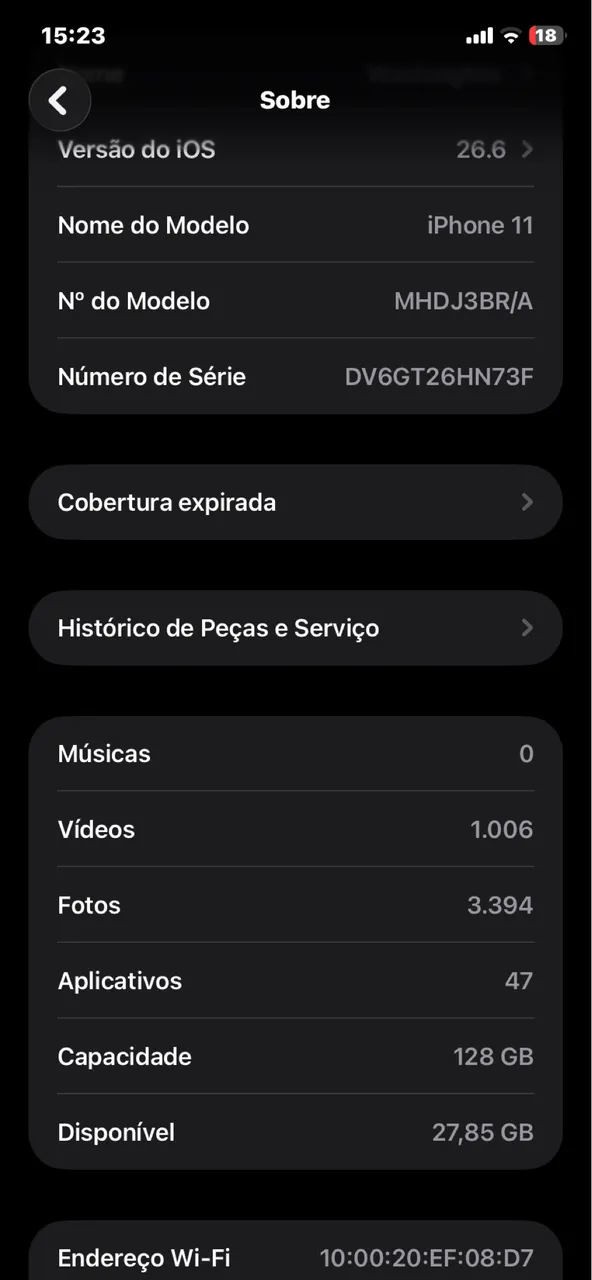Viewport: 592px width, 1280px height.
Task: Go back from the Sobre screen
Action: click(60, 100)
